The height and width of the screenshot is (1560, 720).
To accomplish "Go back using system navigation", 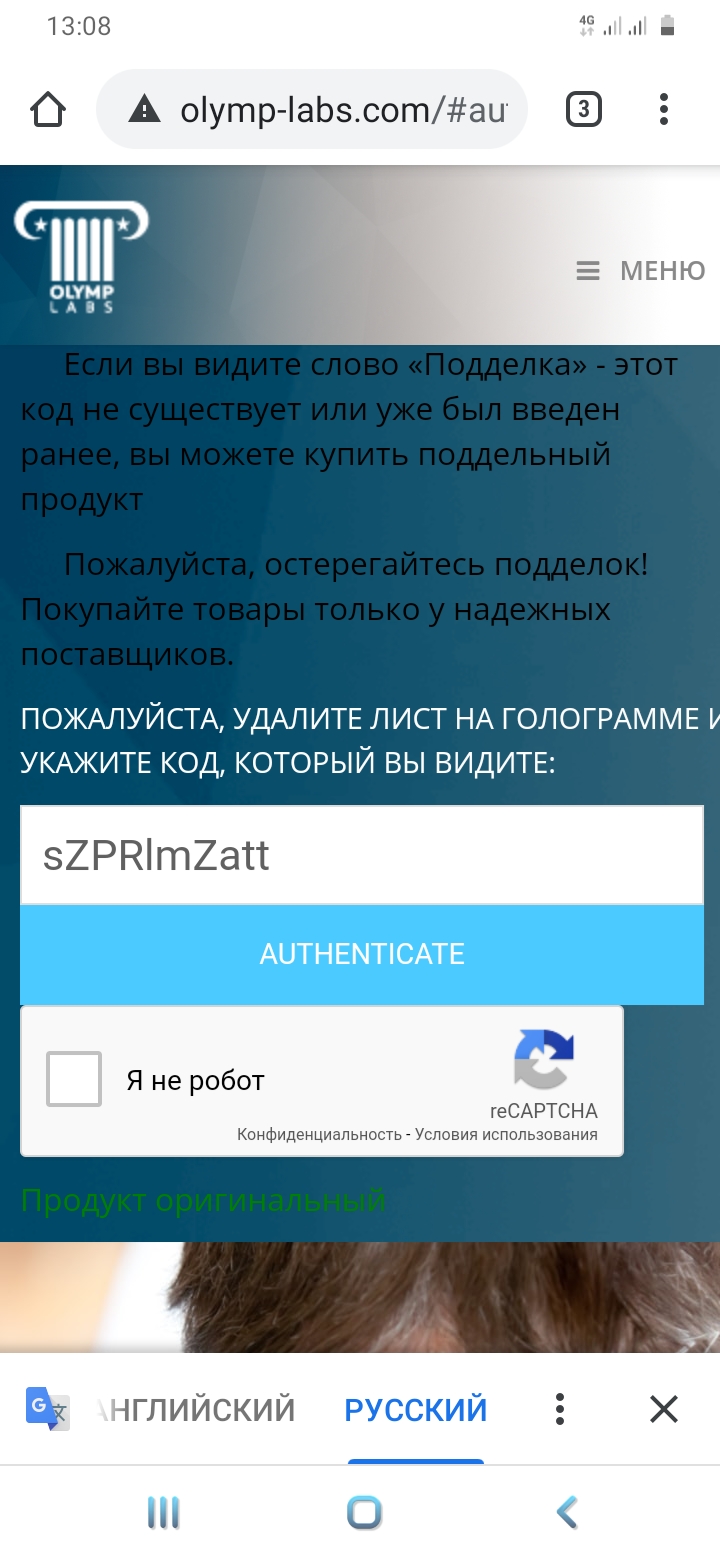I will point(567,1512).
